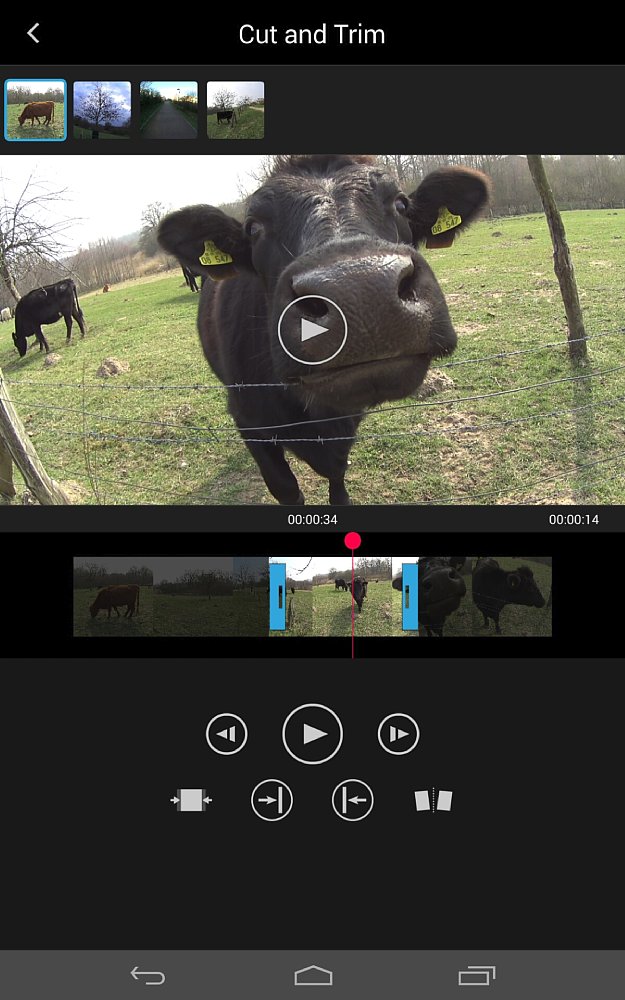This screenshot has width=625, height=1000.
Task: Select the brown cow clip thumbnail
Action: [x=36, y=110]
